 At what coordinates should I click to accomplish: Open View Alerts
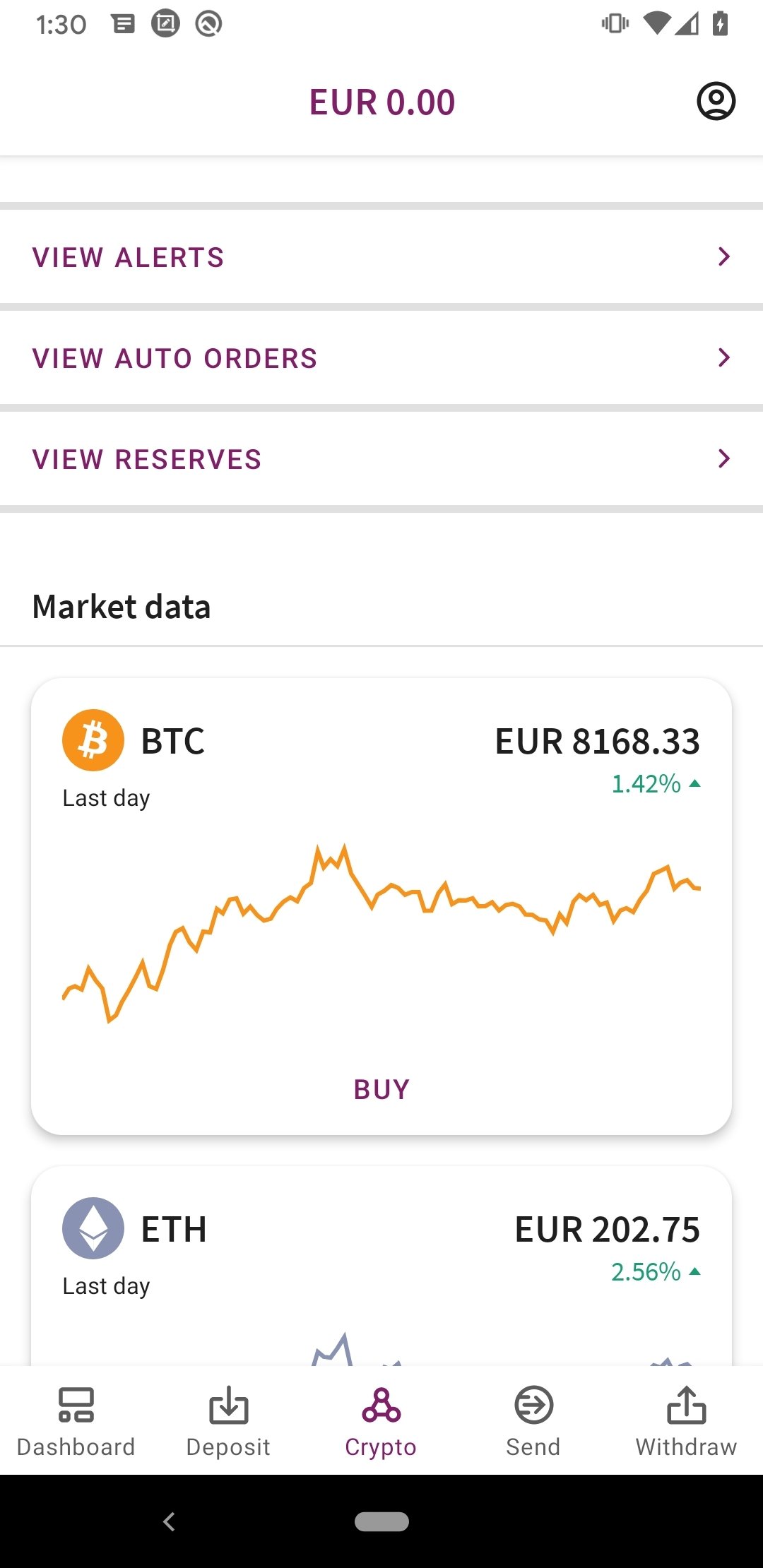coord(381,257)
